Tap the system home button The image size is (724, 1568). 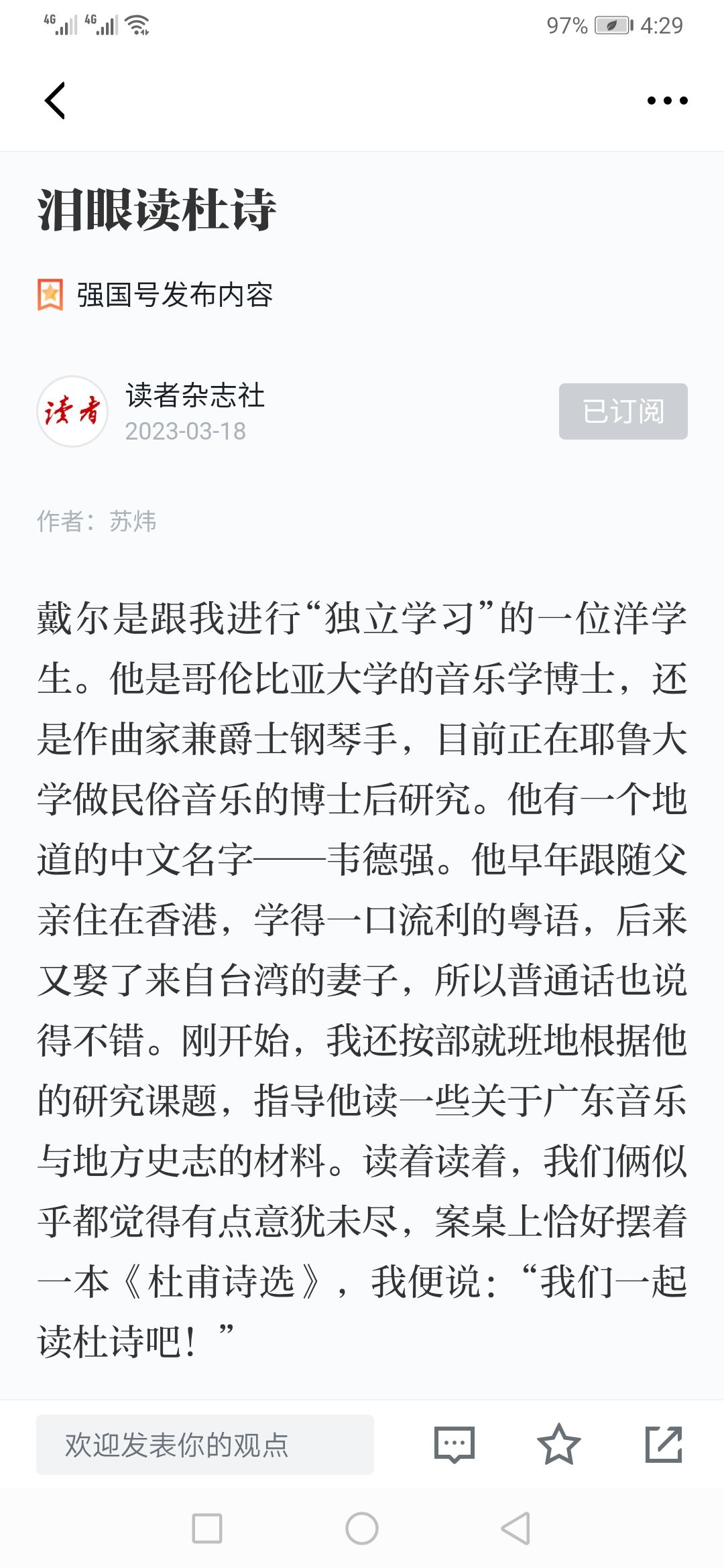pyautogui.click(x=362, y=1528)
